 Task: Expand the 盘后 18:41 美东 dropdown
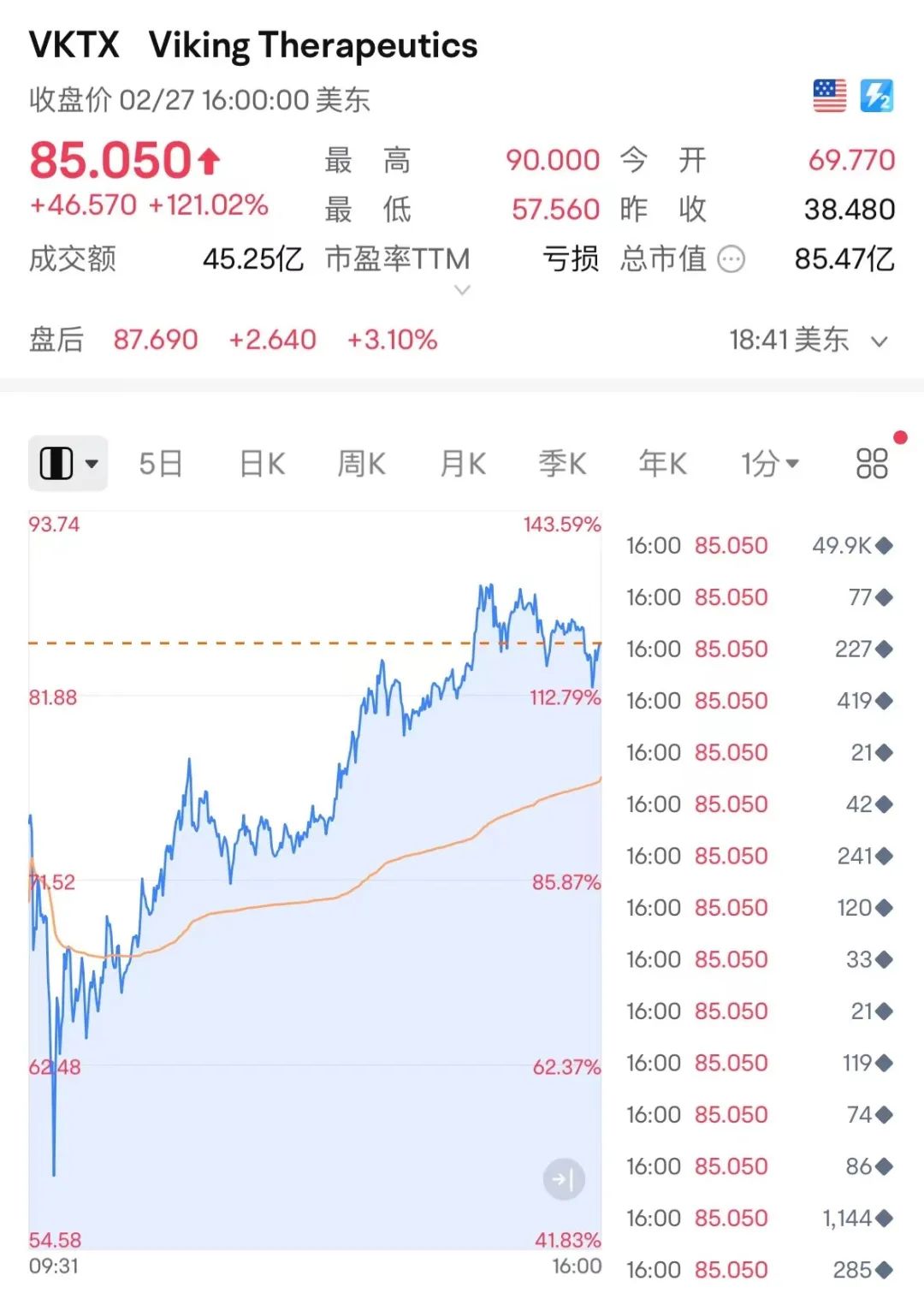[879, 341]
